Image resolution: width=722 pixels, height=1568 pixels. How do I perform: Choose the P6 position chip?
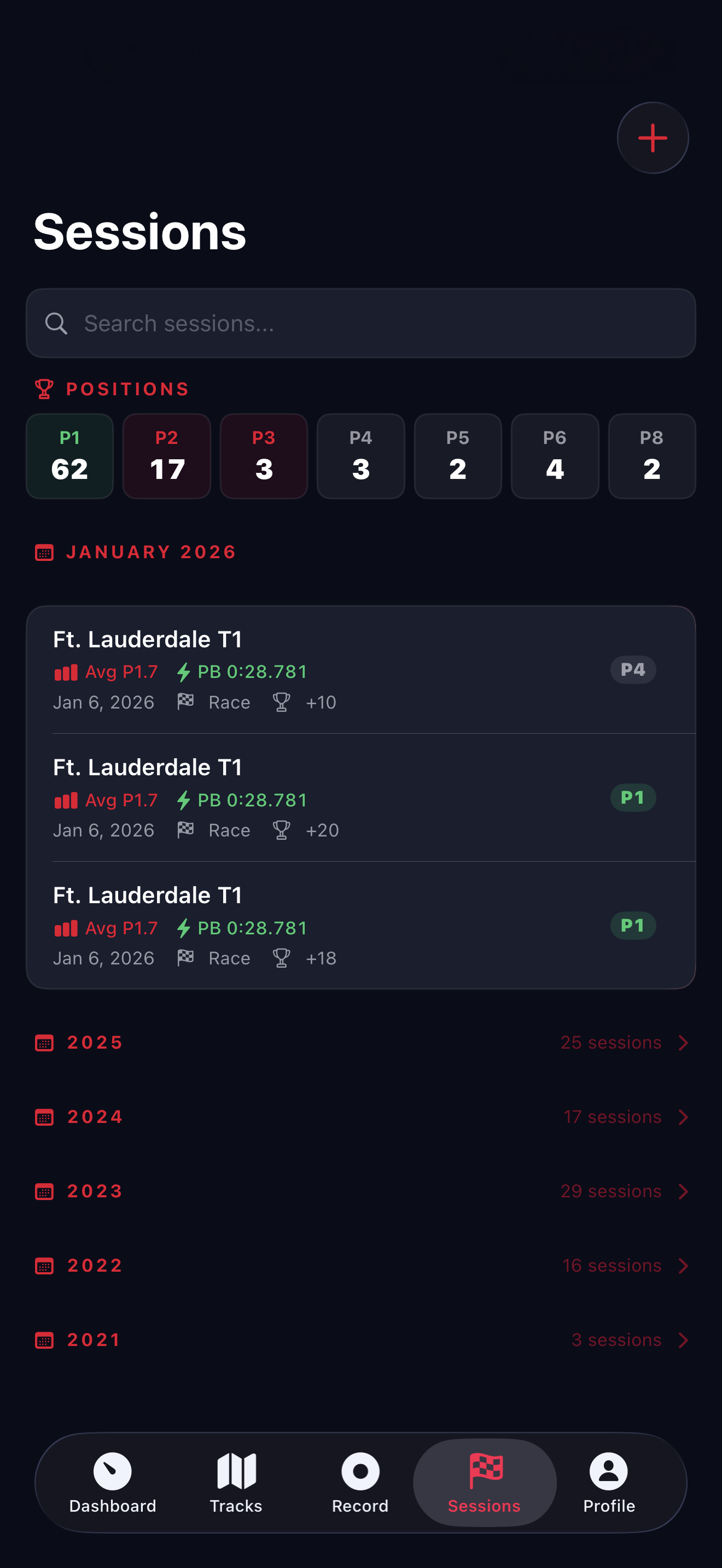555,456
